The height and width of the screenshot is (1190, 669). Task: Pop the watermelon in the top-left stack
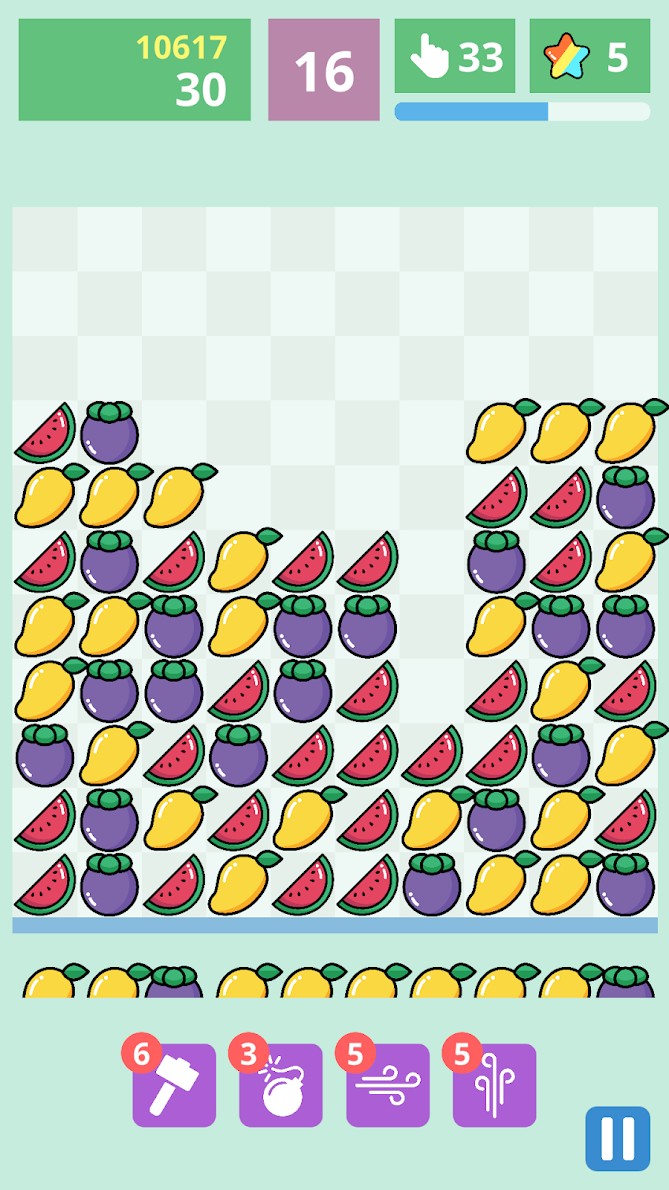(45, 433)
